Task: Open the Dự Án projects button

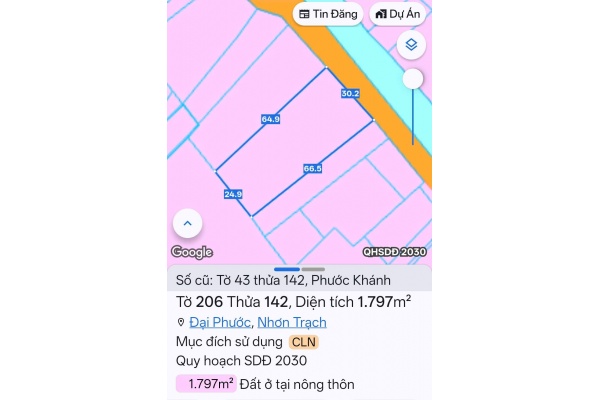Action: [x=397, y=14]
